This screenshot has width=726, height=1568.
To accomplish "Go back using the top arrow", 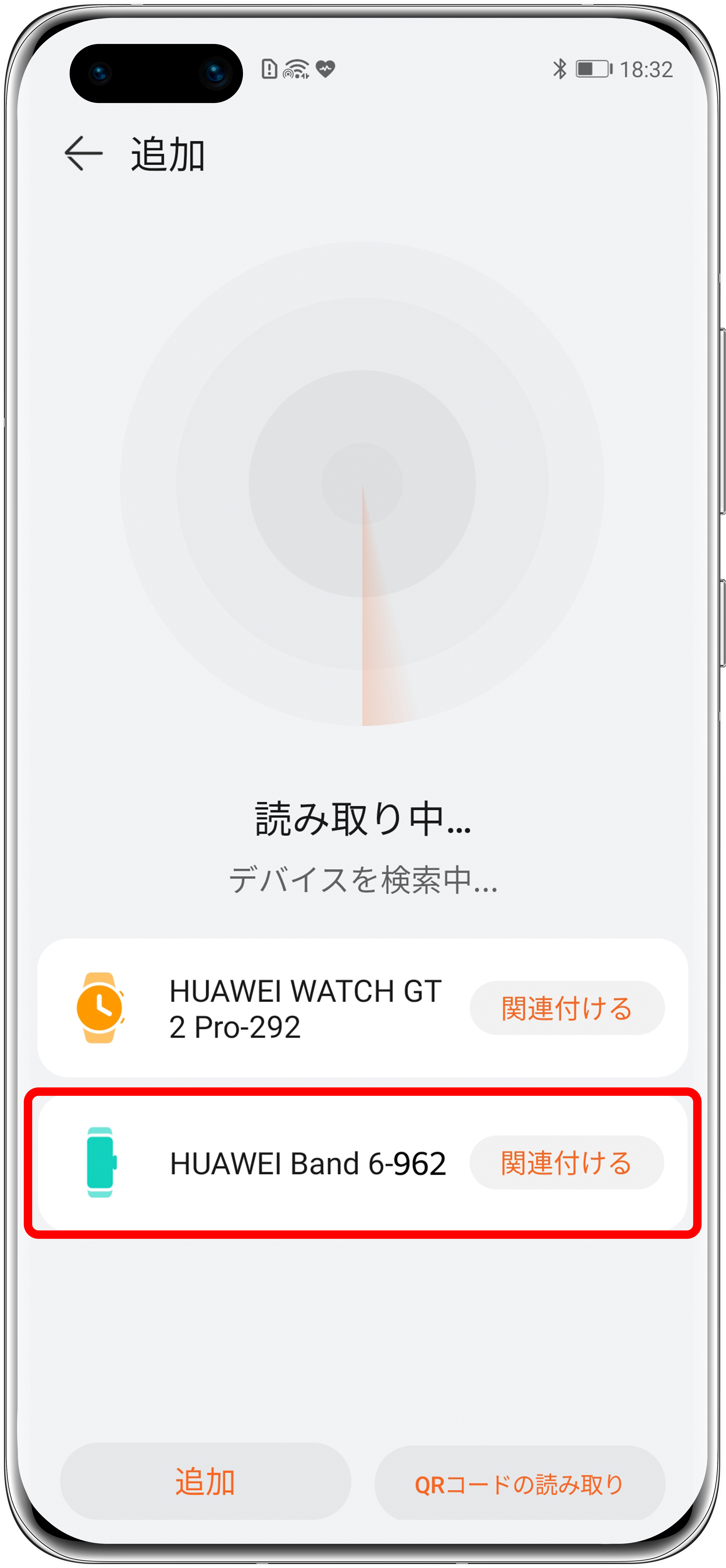I will 84,153.
